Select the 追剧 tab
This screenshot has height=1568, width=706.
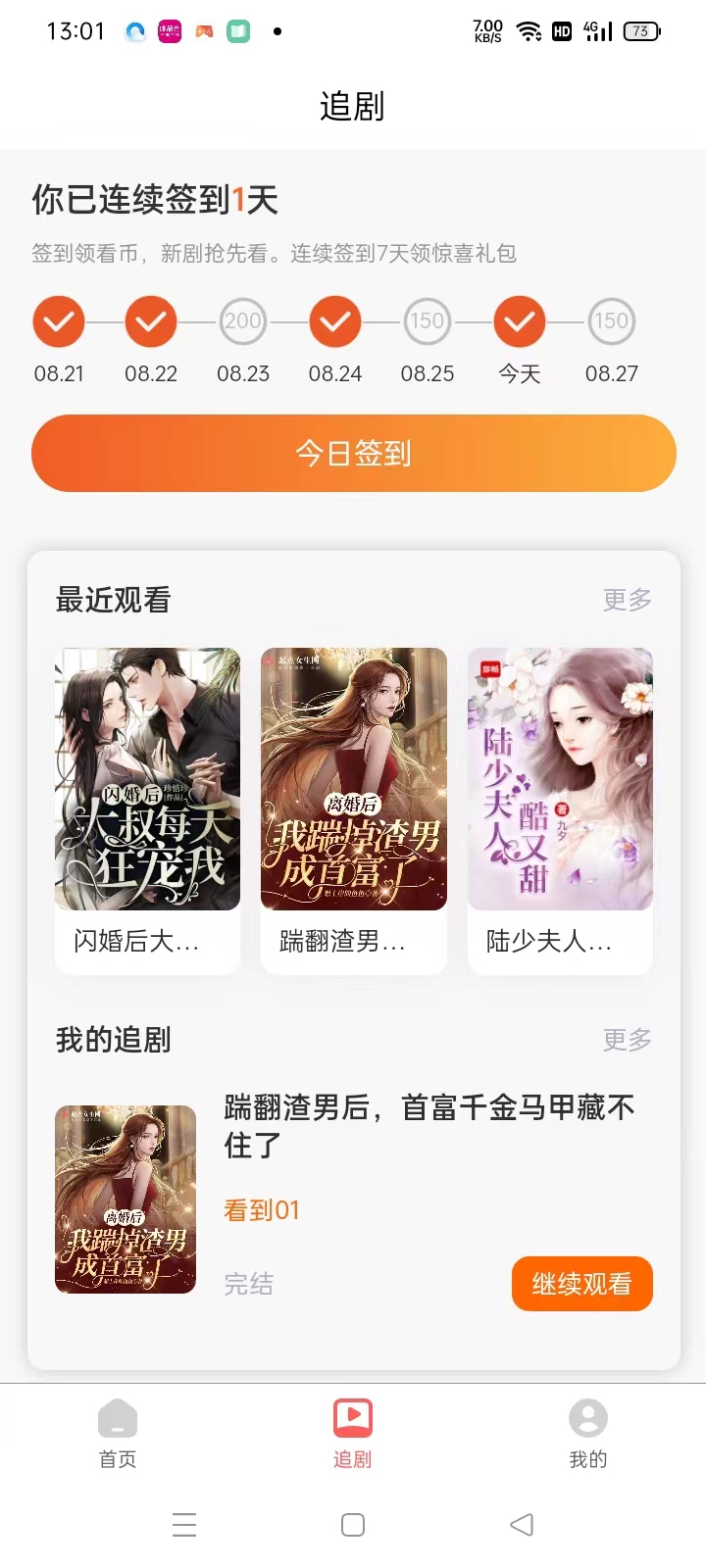pos(353,1433)
